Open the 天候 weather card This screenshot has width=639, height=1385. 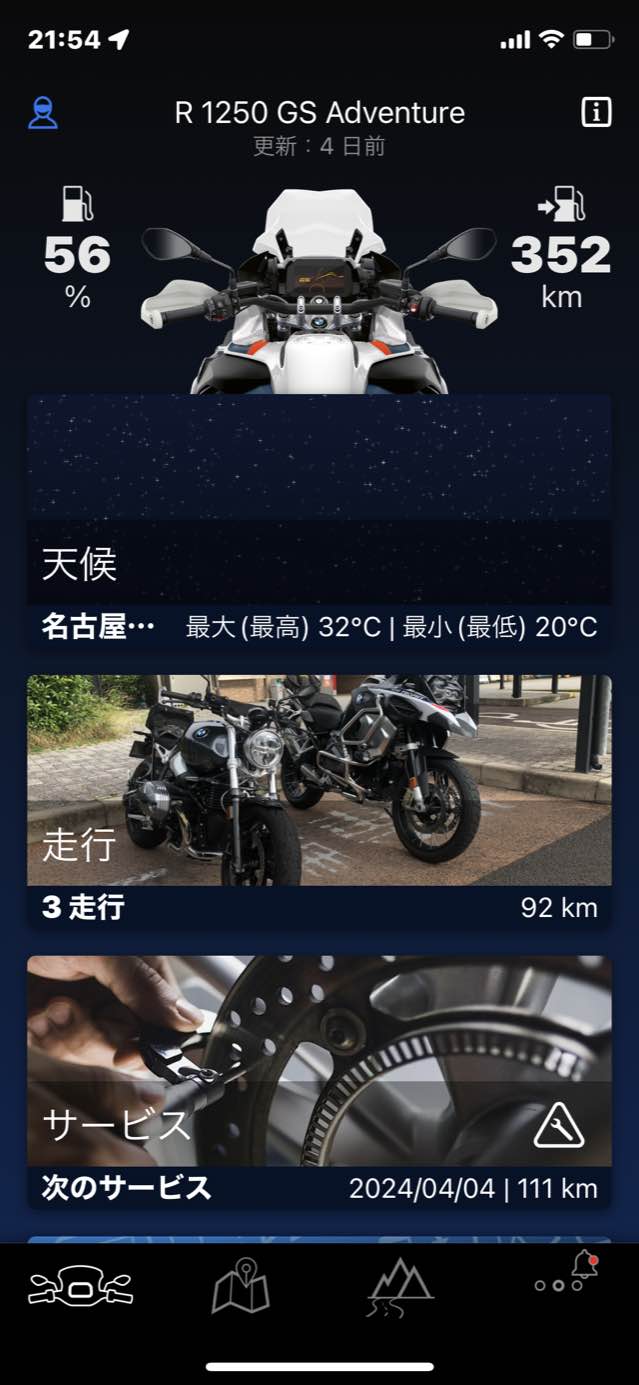319,522
